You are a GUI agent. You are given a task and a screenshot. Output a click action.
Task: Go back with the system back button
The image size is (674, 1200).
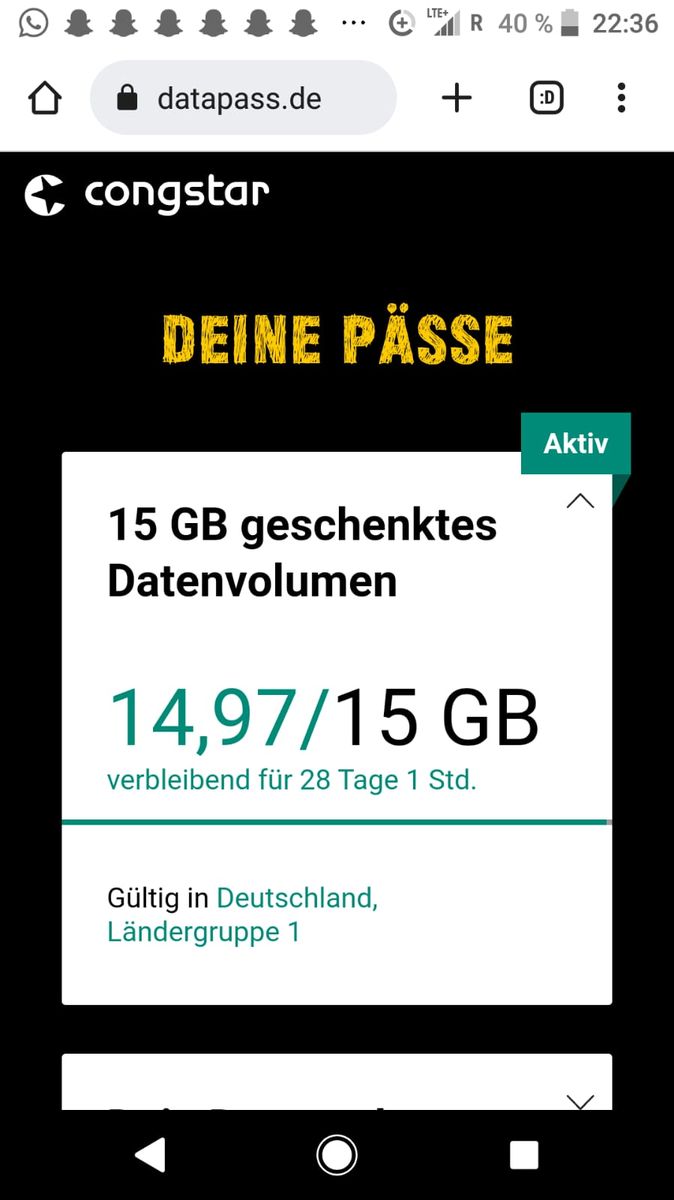pos(149,1154)
